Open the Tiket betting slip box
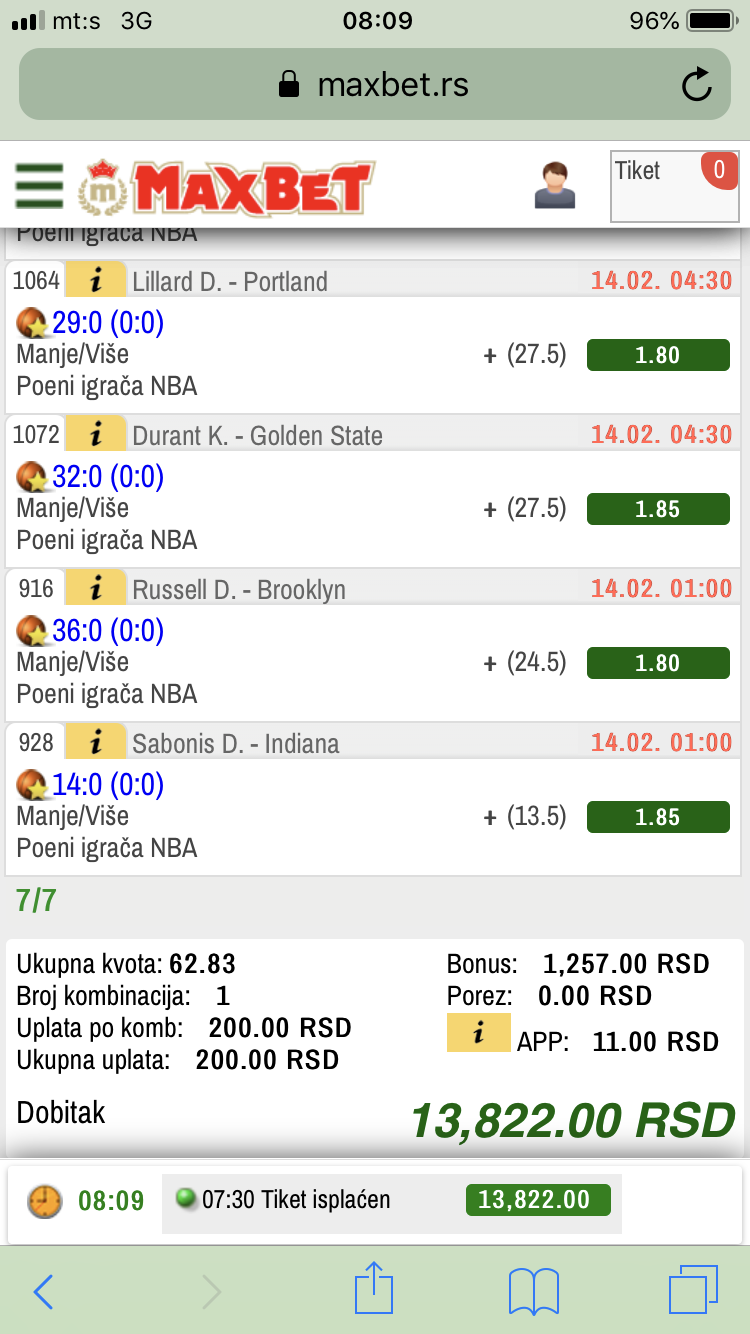The image size is (750, 1334). pyautogui.click(x=675, y=186)
